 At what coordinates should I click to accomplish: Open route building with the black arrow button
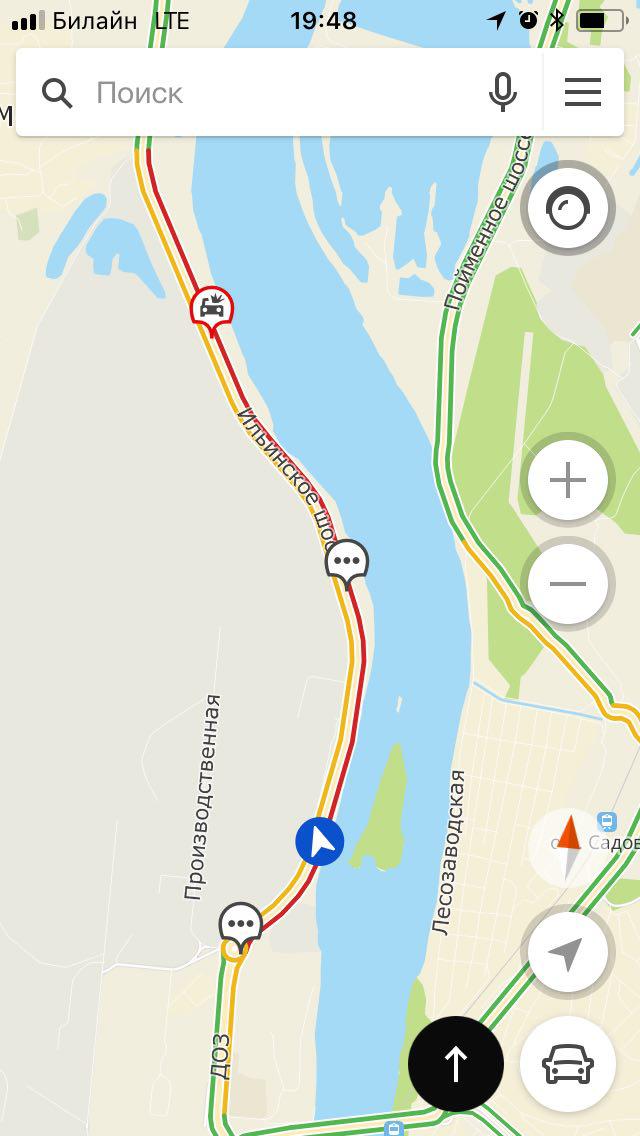pos(455,1064)
